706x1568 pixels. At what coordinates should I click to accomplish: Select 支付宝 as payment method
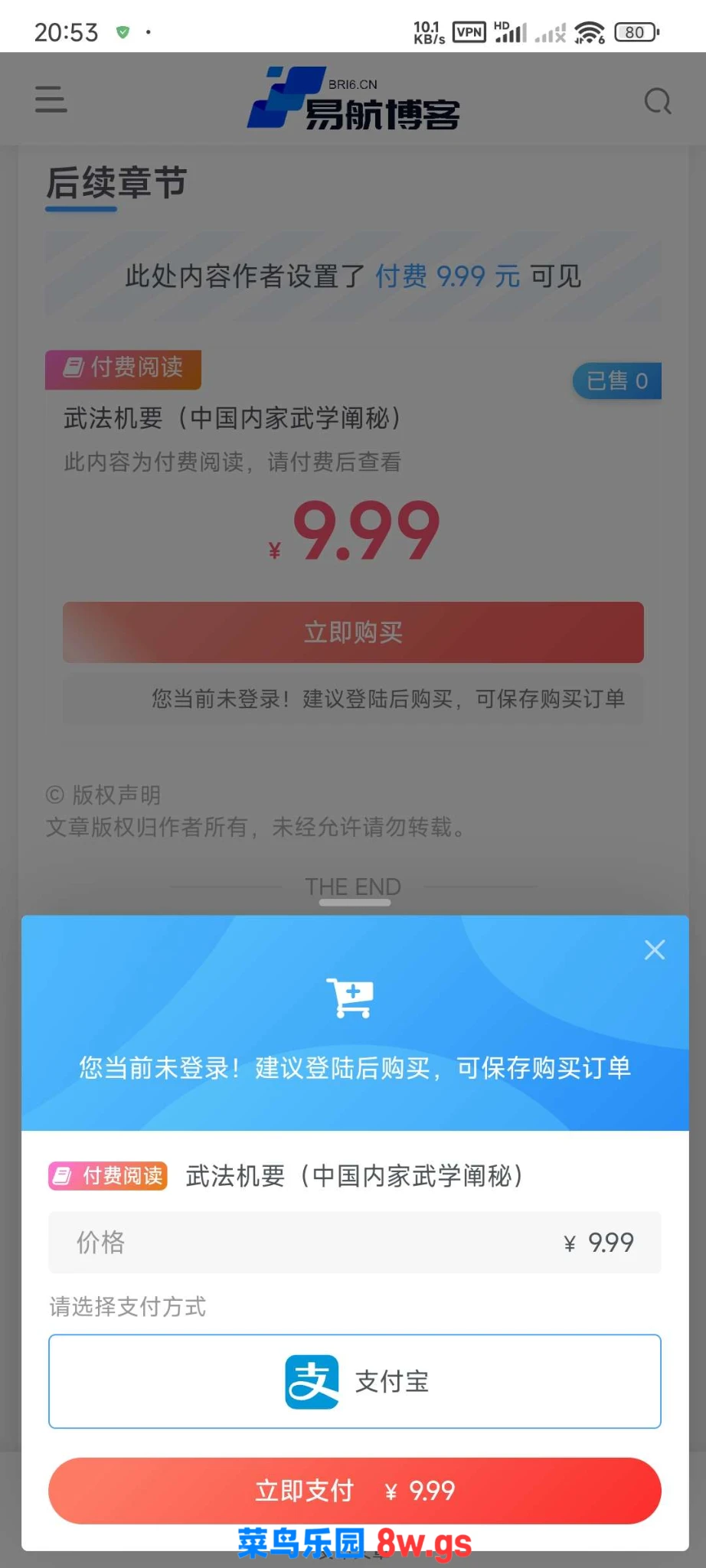pyautogui.click(x=355, y=1381)
